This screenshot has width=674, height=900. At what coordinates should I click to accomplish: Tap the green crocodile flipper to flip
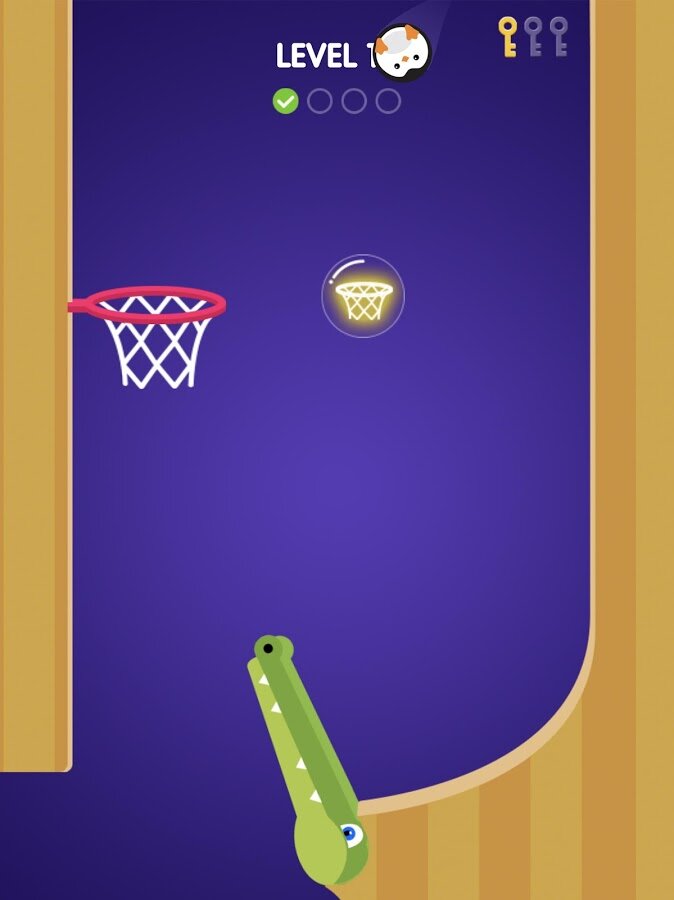tap(308, 760)
